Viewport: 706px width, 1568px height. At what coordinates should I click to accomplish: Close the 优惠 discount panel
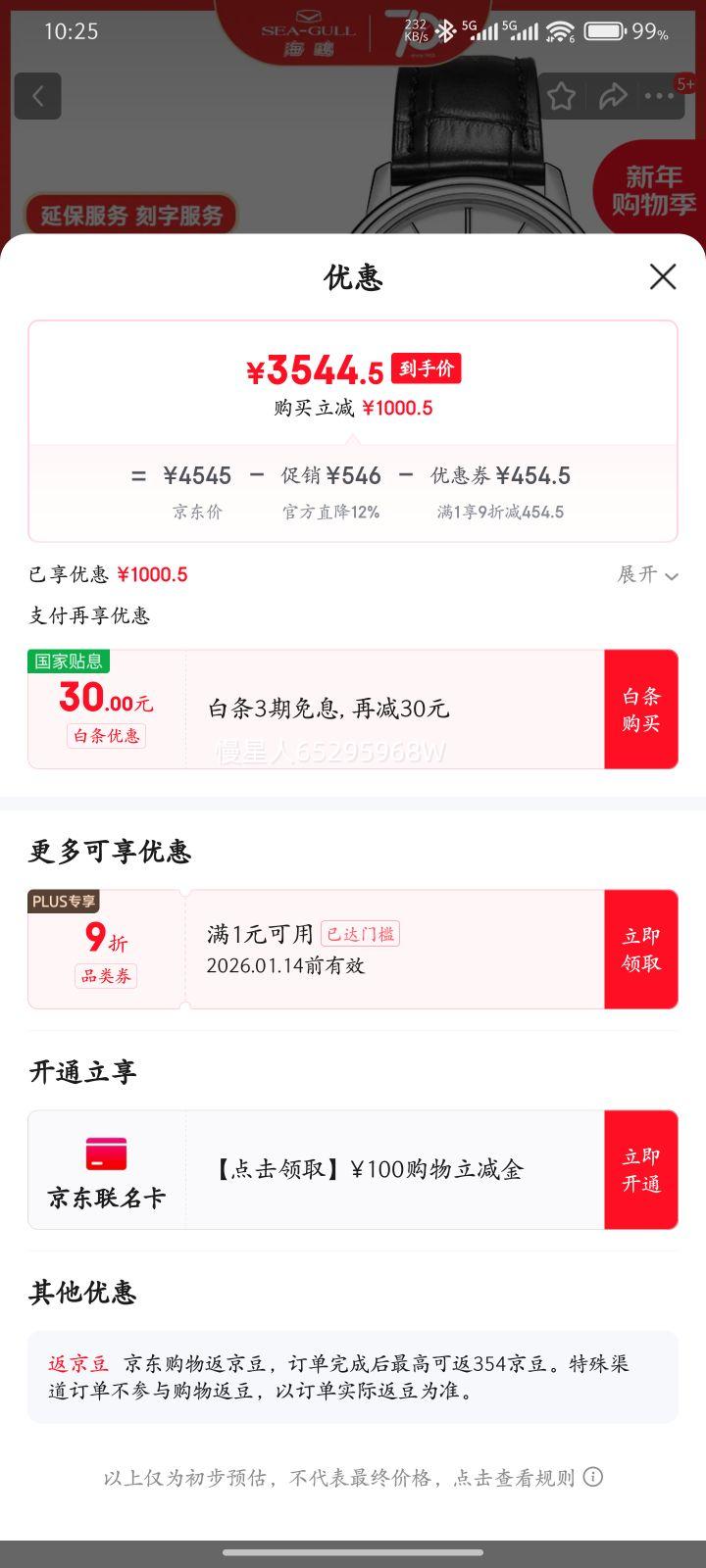(663, 277)
